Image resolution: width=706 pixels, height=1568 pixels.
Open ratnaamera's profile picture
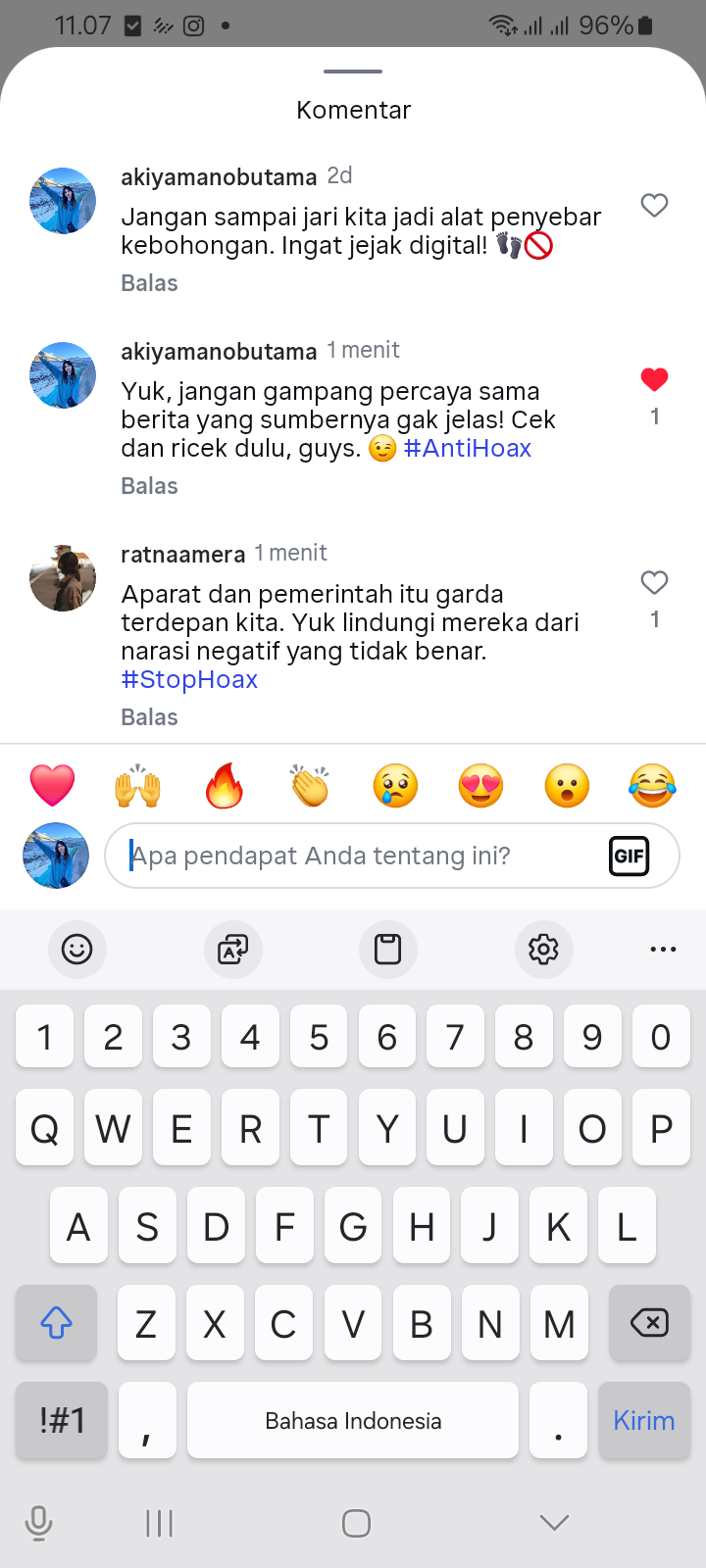[63, 578]
